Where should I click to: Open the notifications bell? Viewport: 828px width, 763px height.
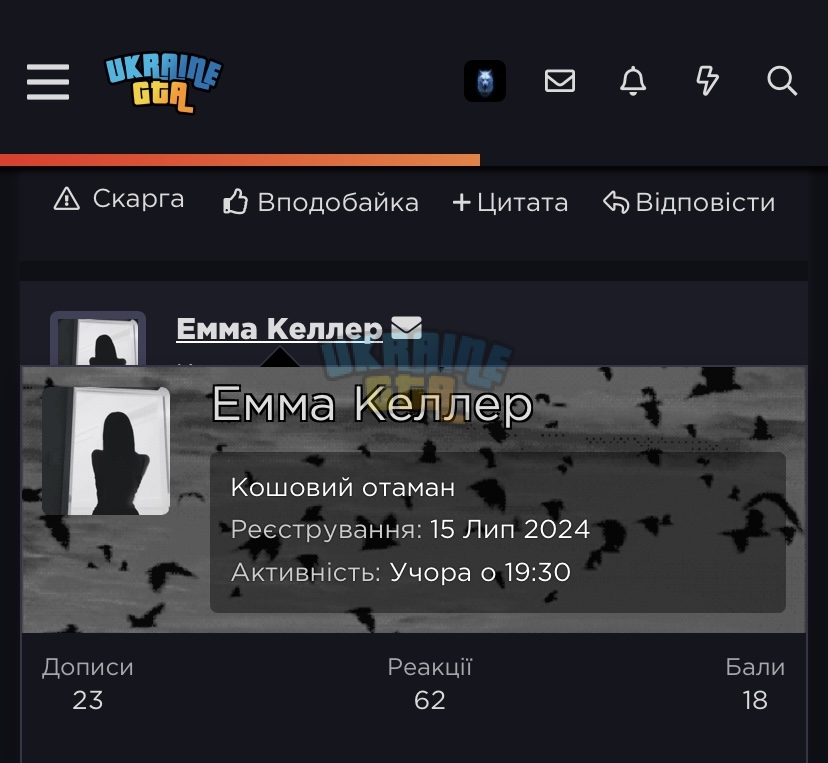633,81
